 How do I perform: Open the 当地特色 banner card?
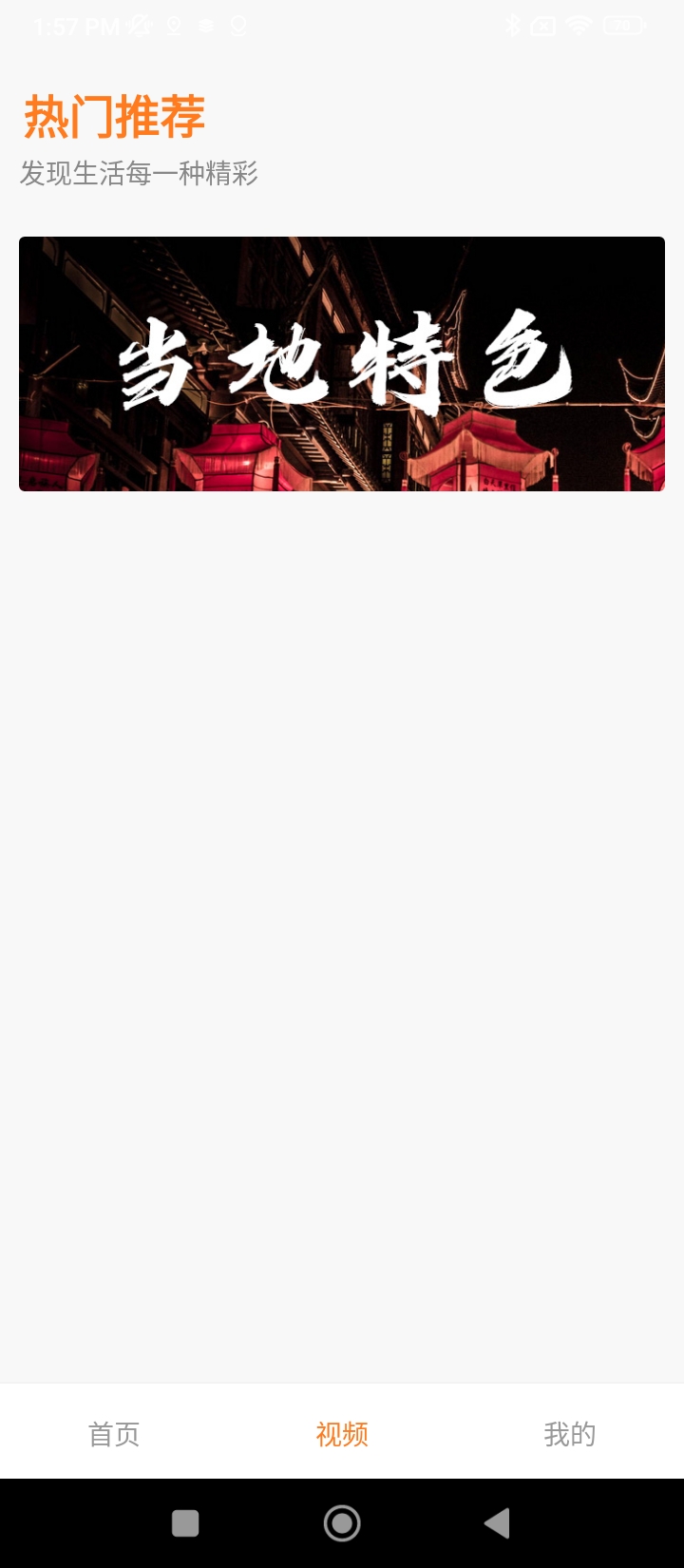pyautogui.click(x=342, y=364)
